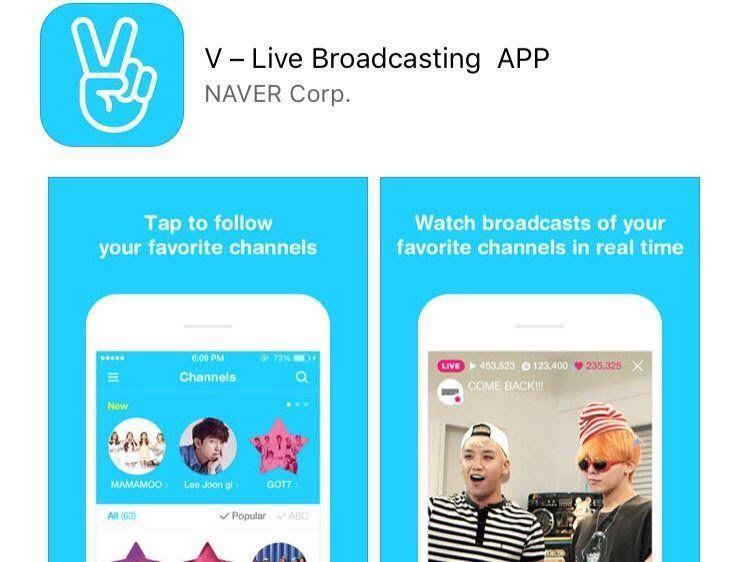View the 'Watch broadcasts' preview screenshot
This screenshot has height=562, width=750.
pyautogui.click(x=540, y=370)
